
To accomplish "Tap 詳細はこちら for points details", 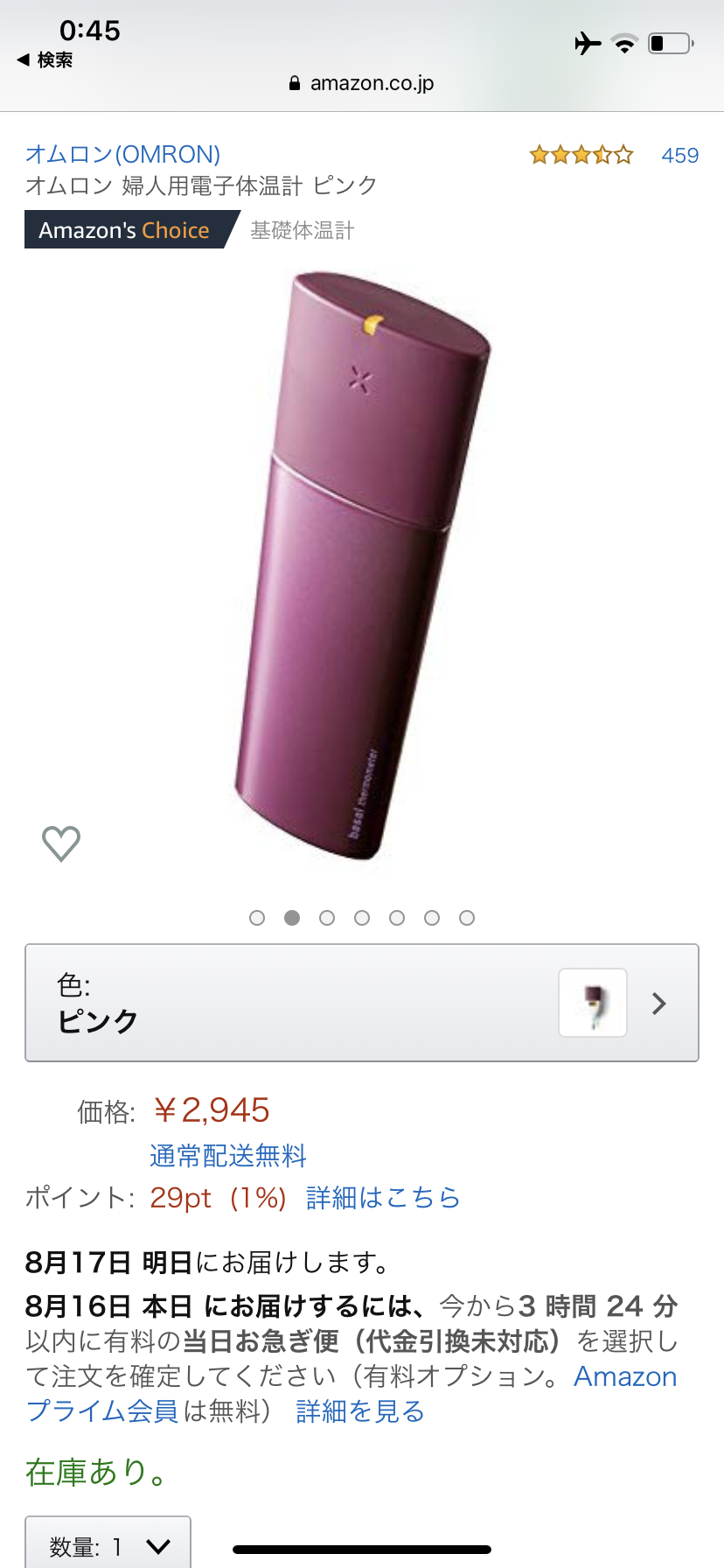I will [383, 1198].
